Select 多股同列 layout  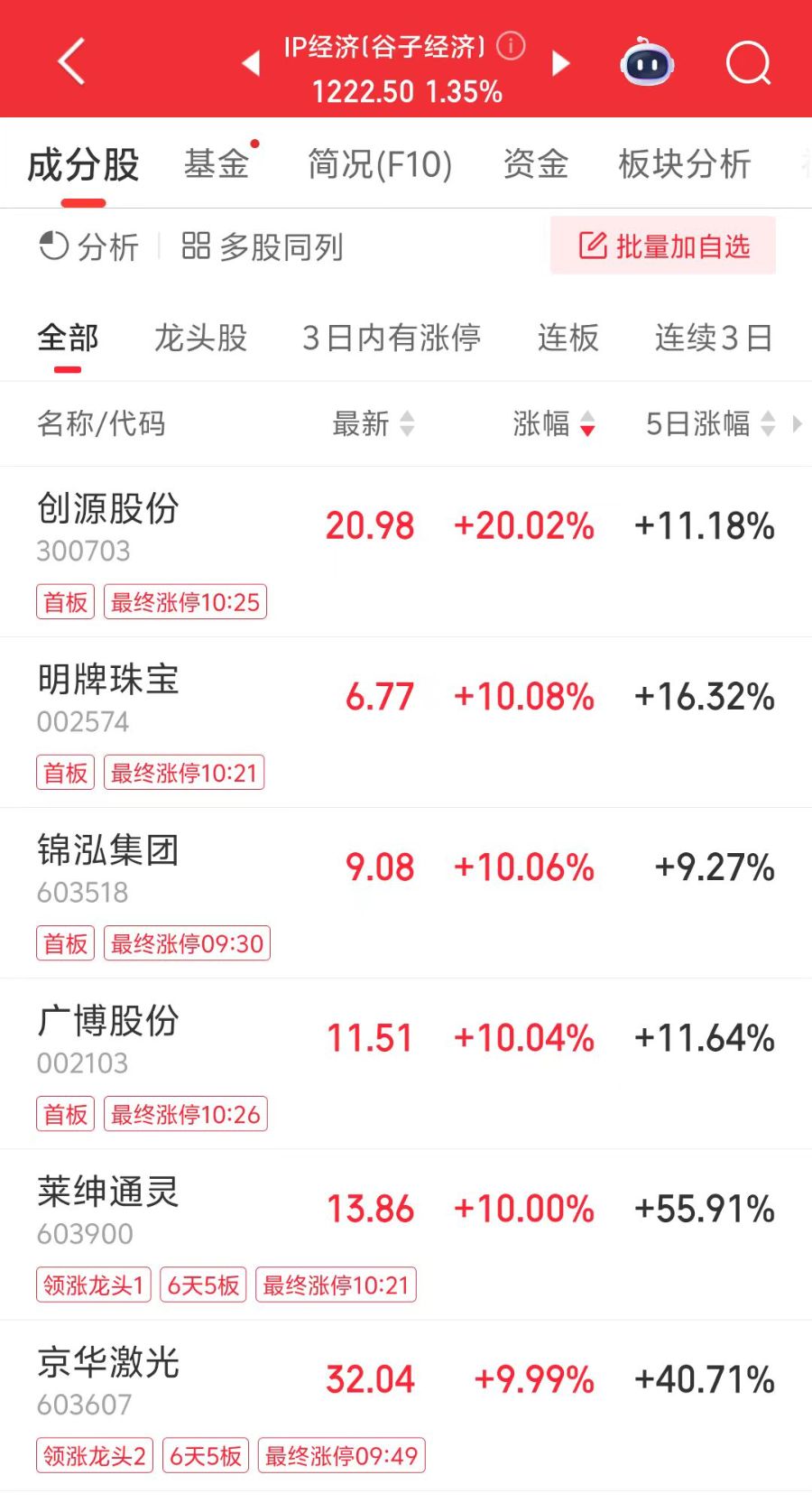point(263,246)
